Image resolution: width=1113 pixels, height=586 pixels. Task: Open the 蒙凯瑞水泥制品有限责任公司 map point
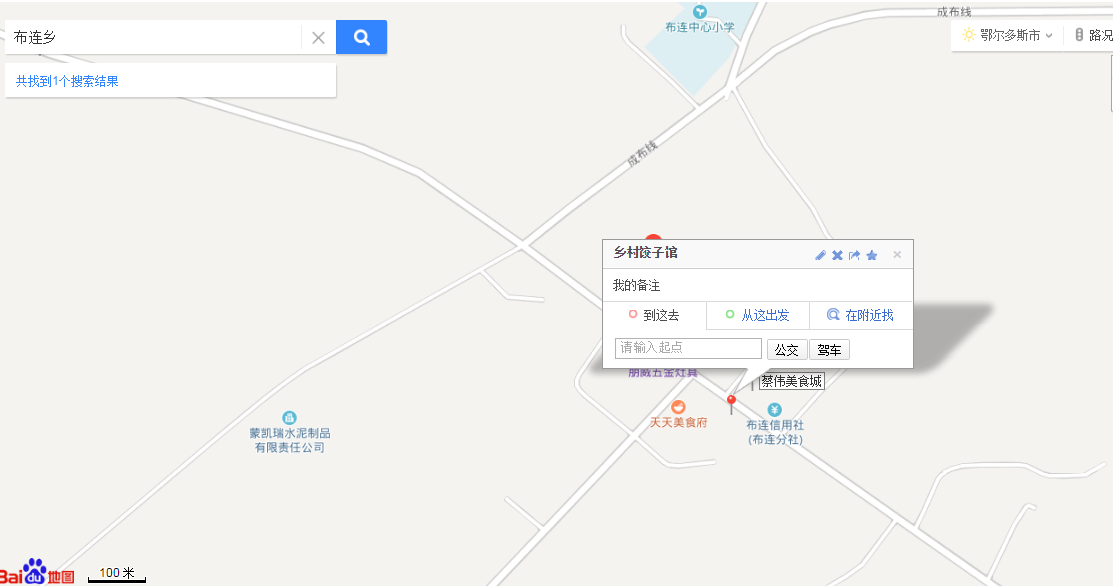click(289, 417)
